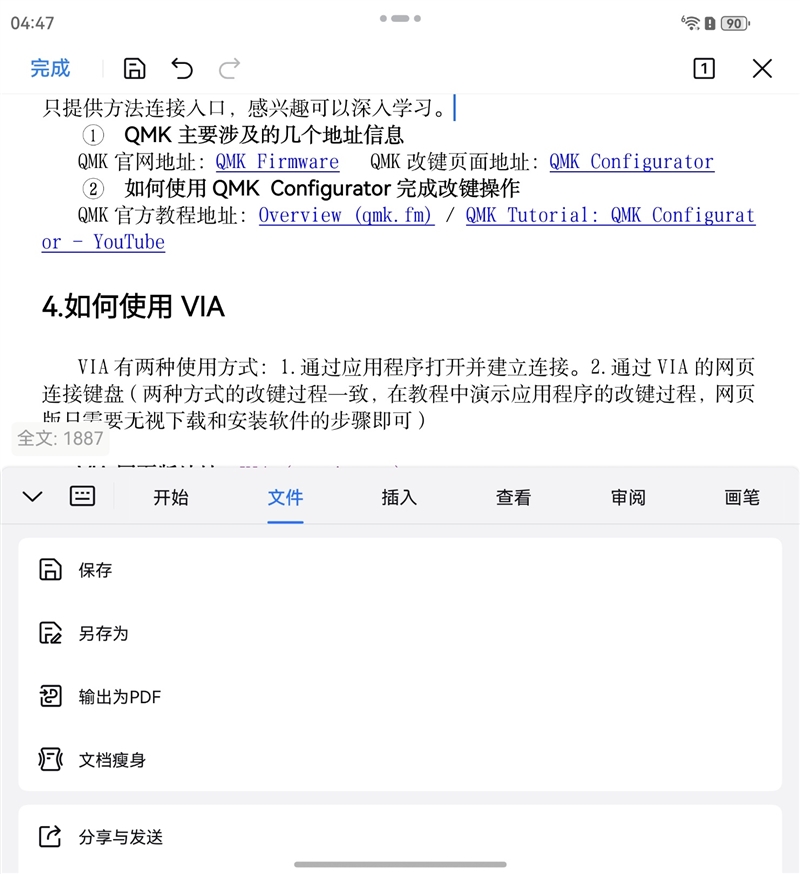Switch to the 审阅 (Review) tab

click(627, 496)
